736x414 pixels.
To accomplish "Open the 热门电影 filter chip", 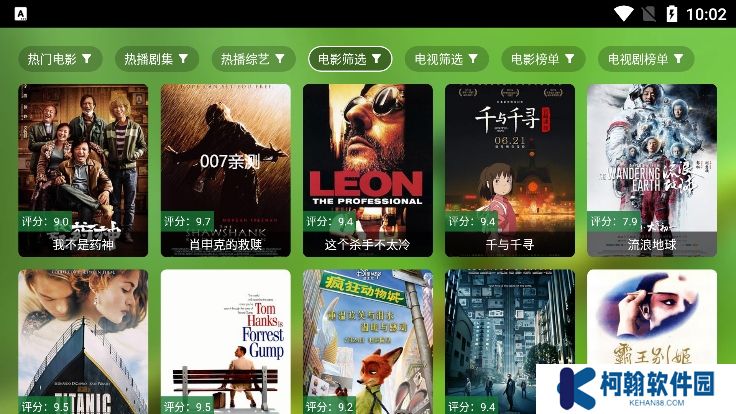I will tap(60, 59).
